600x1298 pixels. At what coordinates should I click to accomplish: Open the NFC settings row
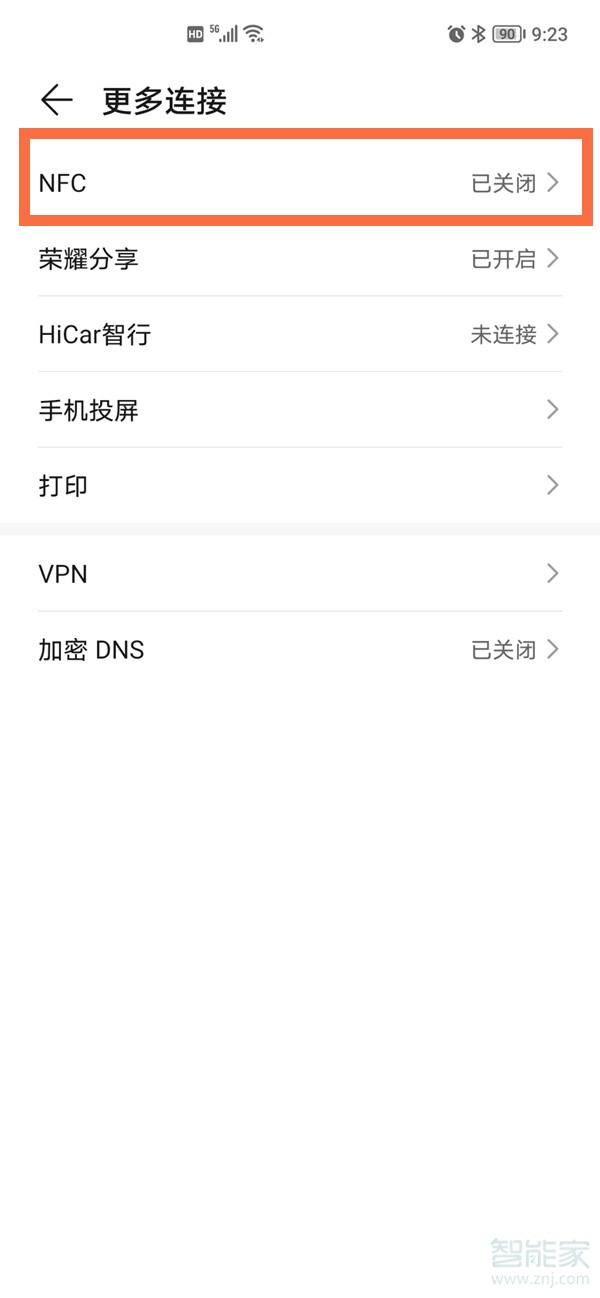point(300,183)
